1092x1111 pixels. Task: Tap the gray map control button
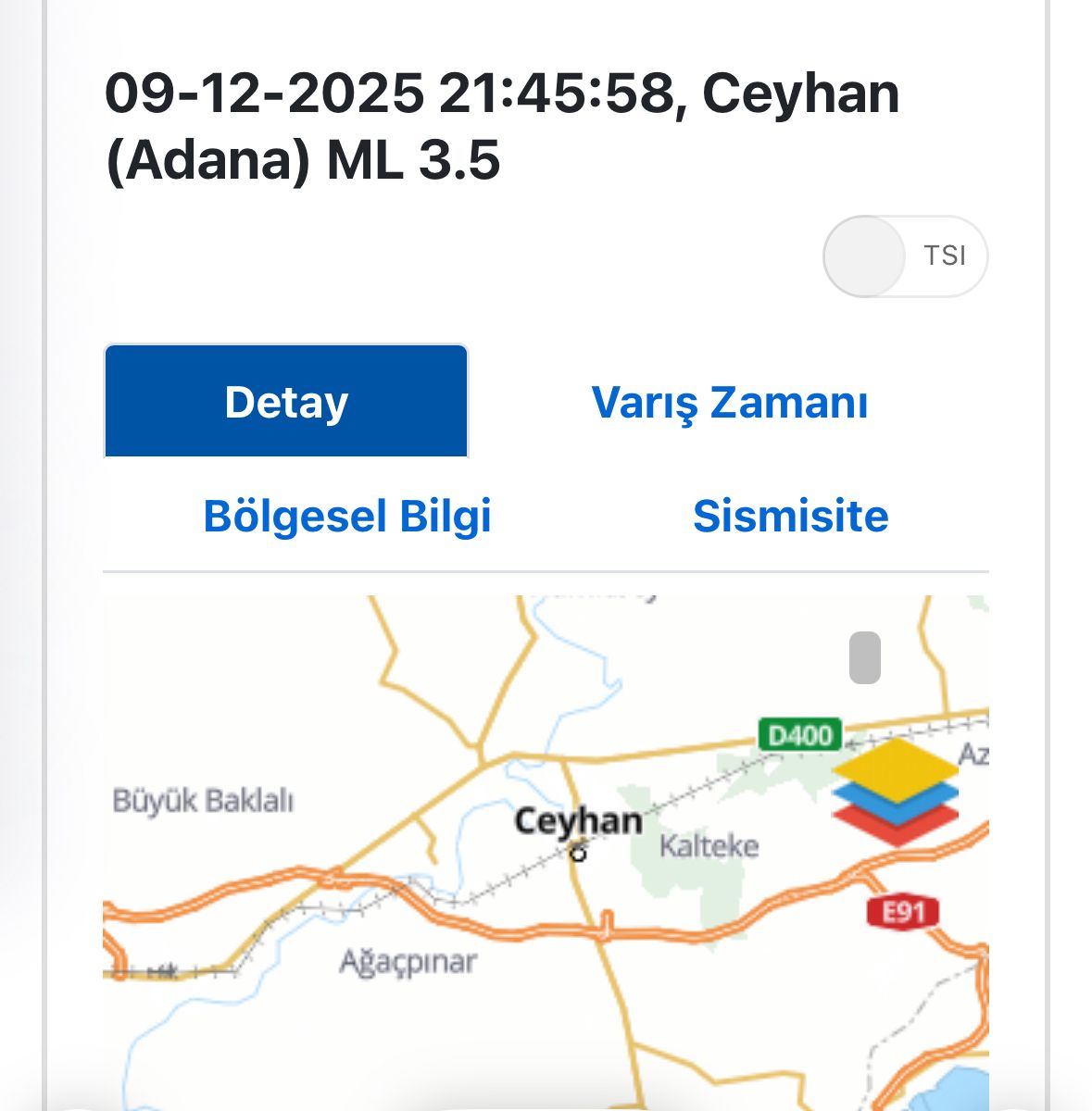pos(865,657)
